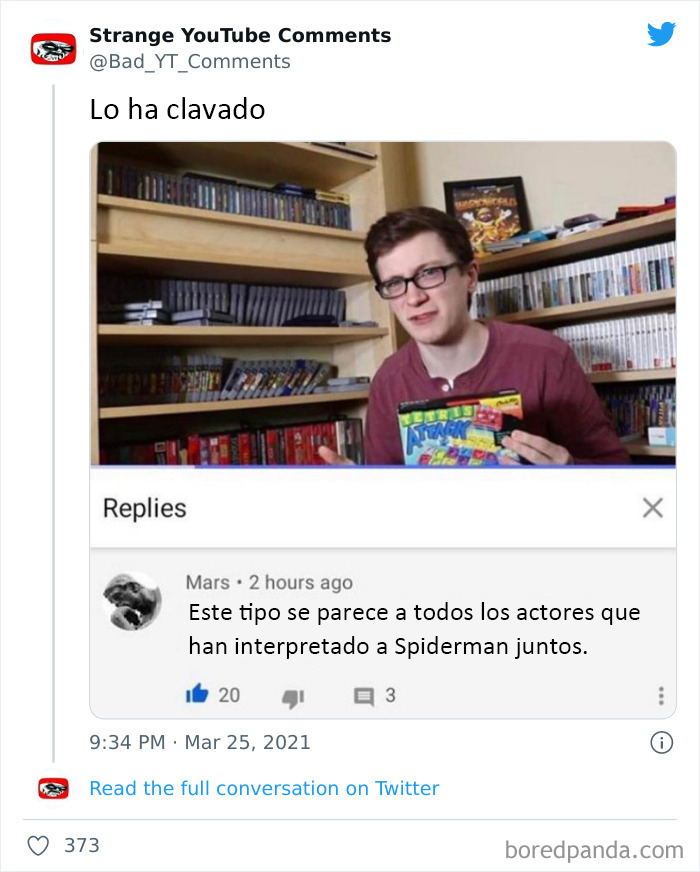The width and height of the screenshot is (700, 872).
Task: Read the full conversation on Twitter
Action: pyautogui.click(x=264, y=788)
